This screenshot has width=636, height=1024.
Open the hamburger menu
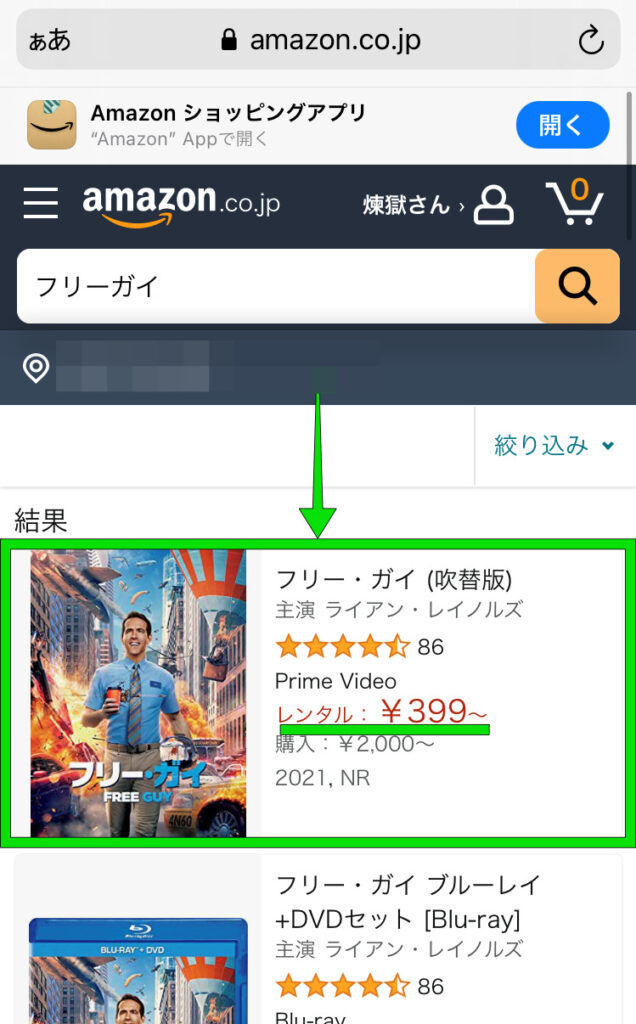click(x=40, y=203)
